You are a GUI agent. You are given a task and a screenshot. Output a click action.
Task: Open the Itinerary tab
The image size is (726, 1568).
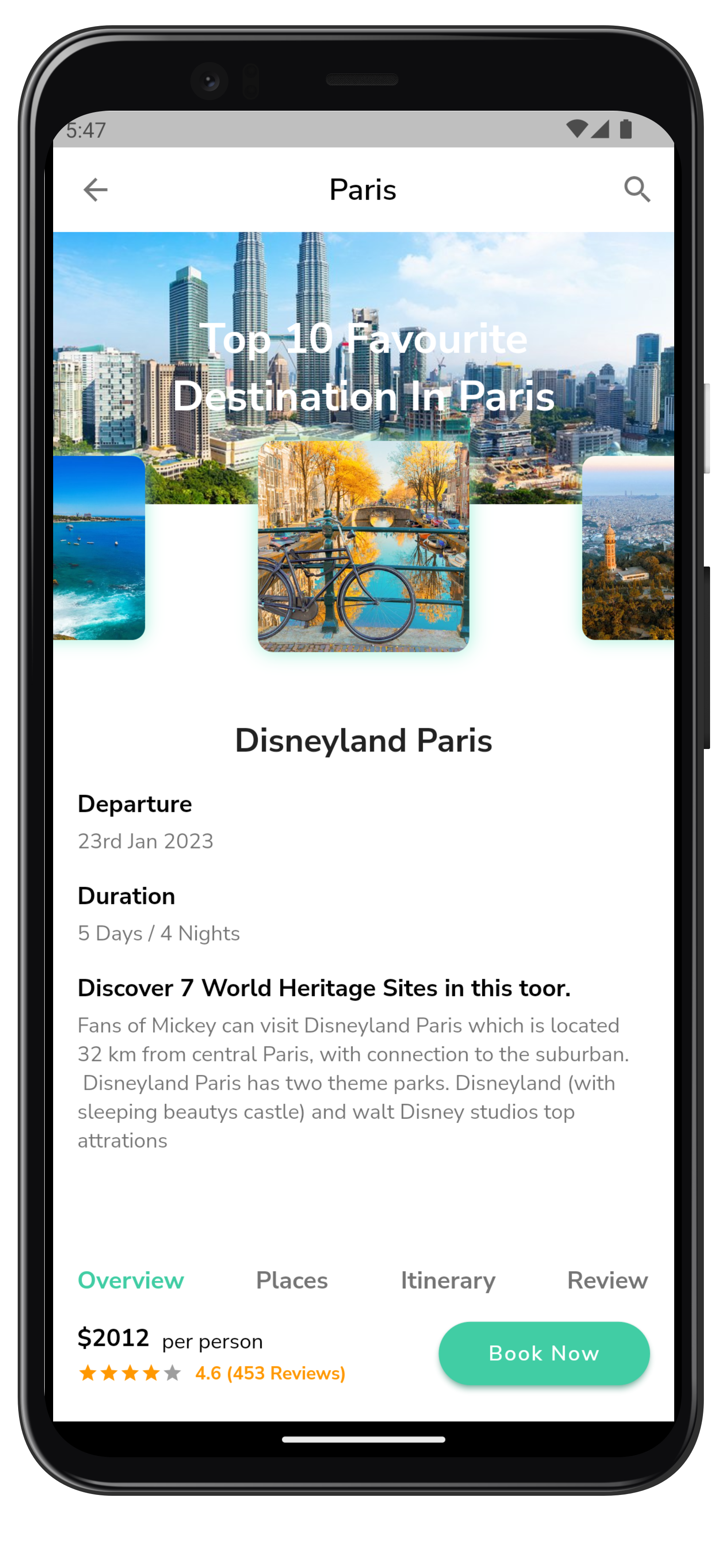point(448,1281)
